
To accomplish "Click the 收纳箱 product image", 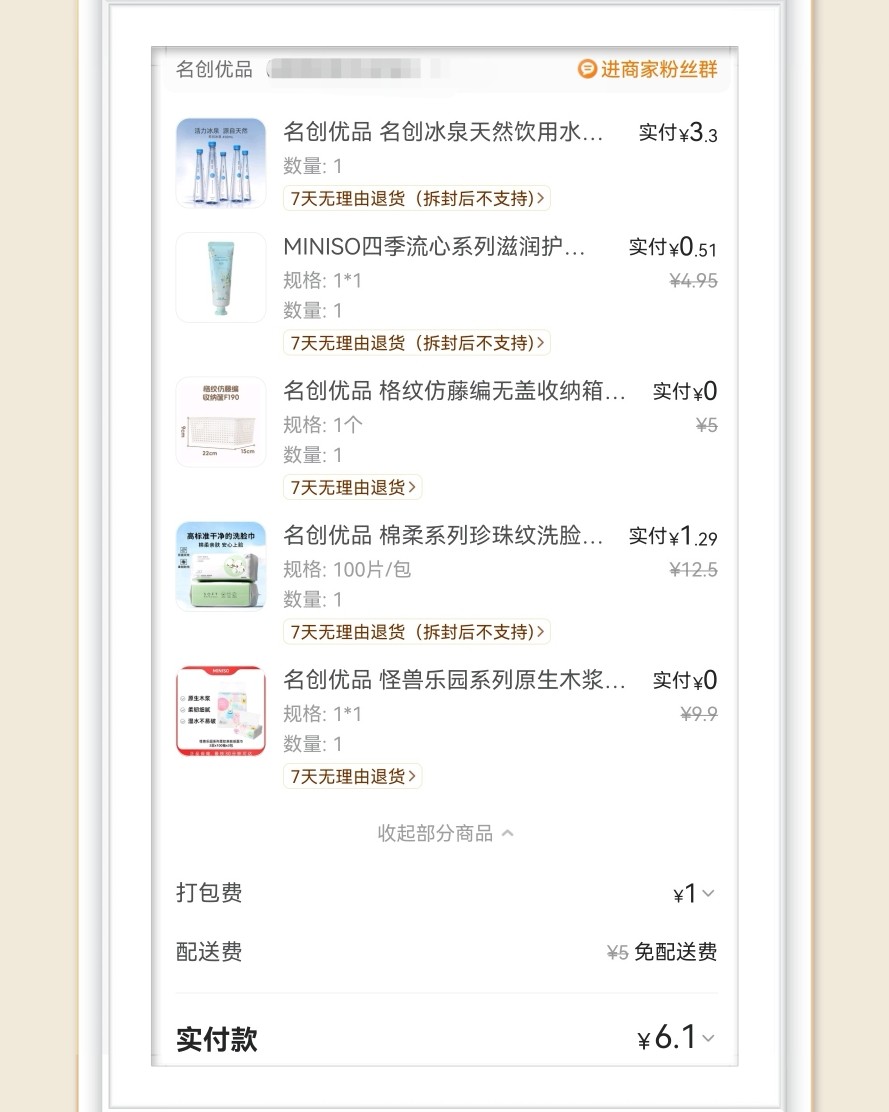I will pyautogui.click(x=220, y=421).
